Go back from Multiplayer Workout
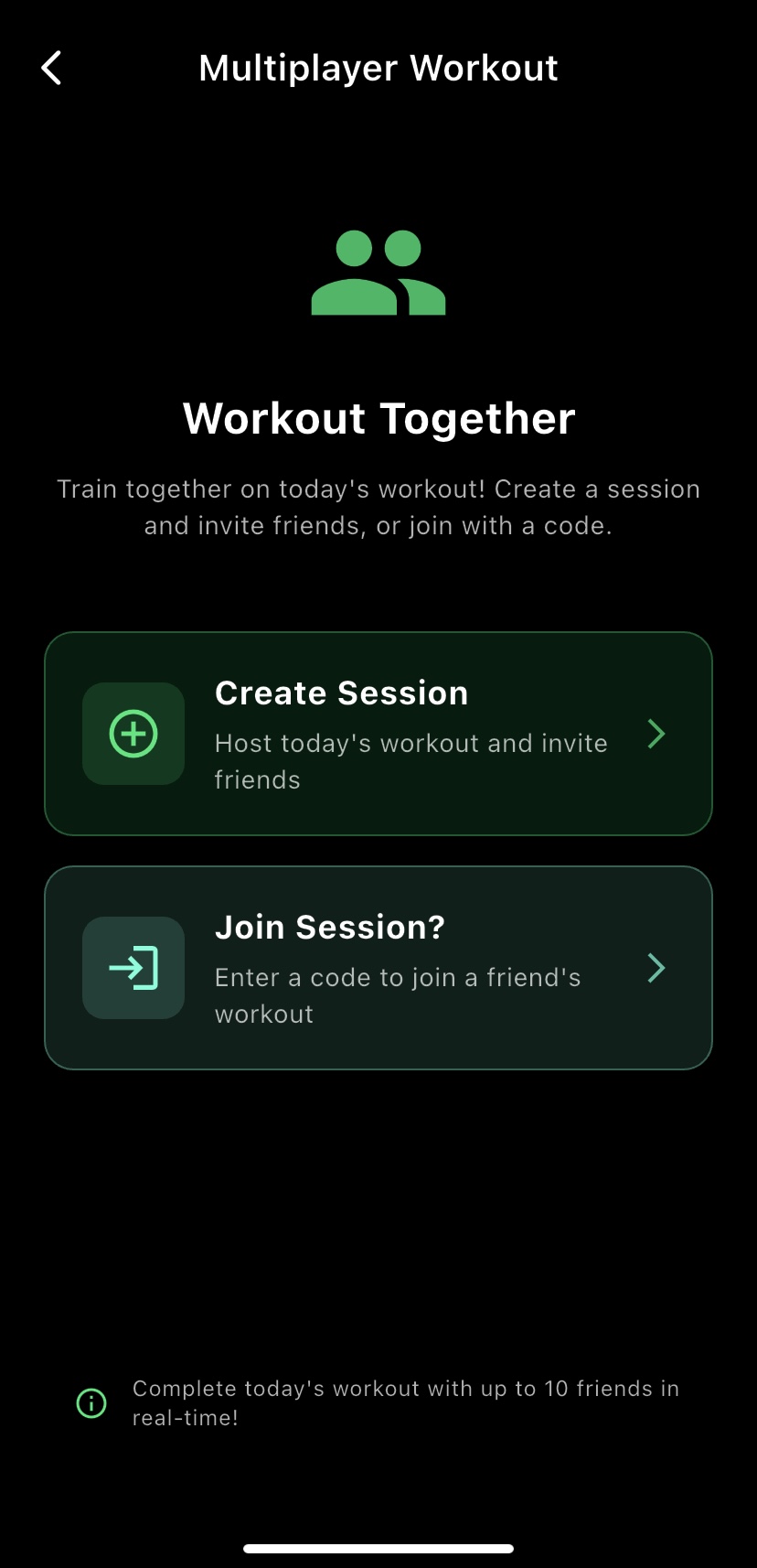Image resolution: width=757 pixels, height=1568 pixels. point(52,68)
